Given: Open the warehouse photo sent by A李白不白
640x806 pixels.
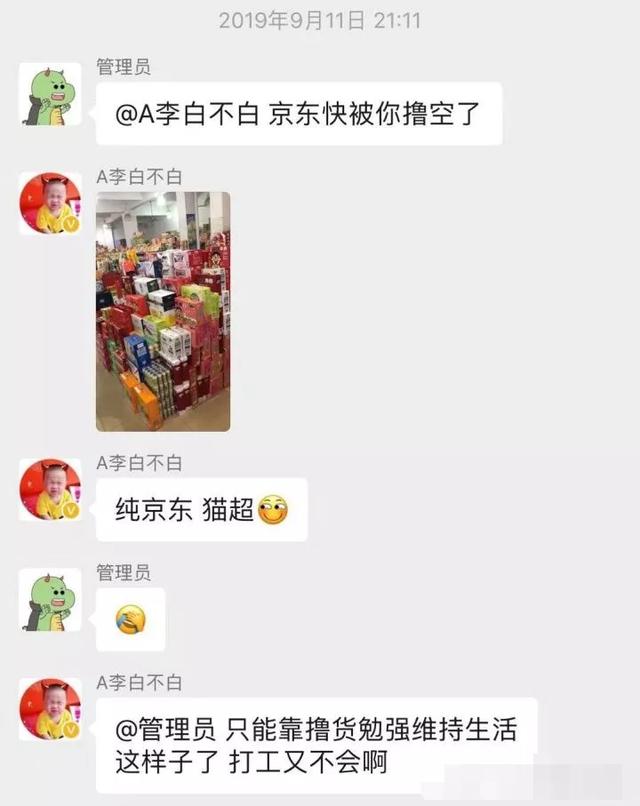Looking at the screenshot, I should [163, 311].
